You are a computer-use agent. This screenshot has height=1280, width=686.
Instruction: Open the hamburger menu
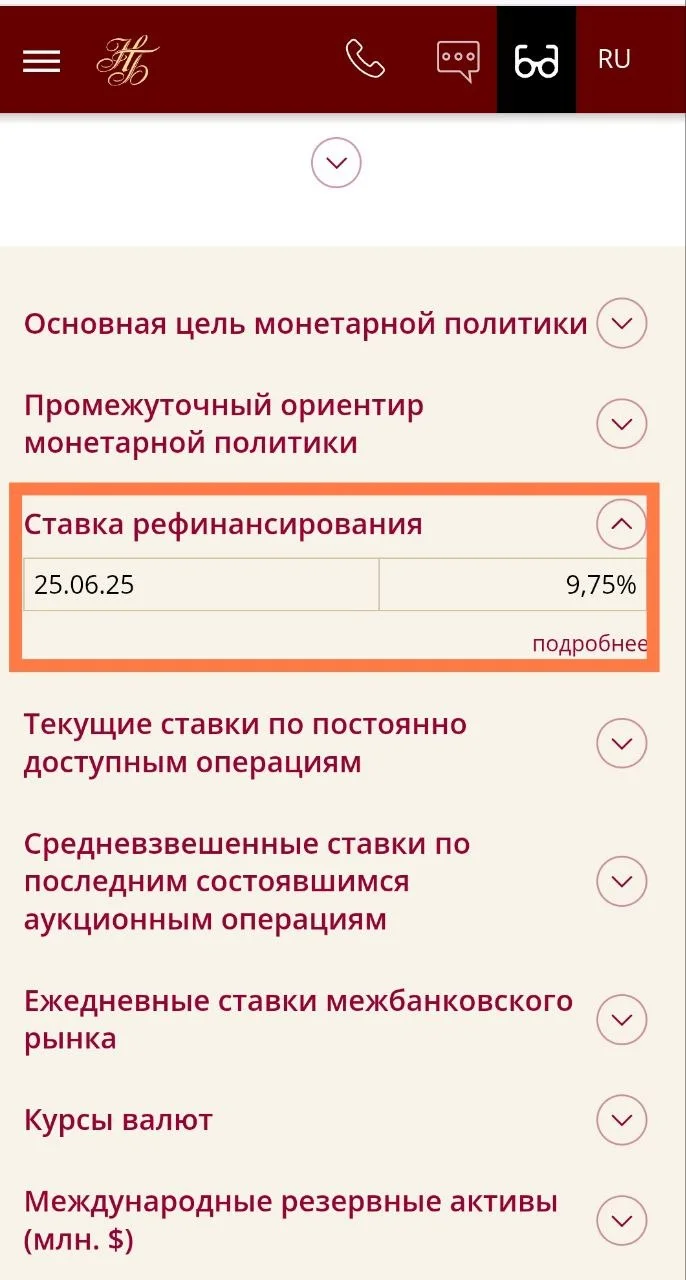pyautogui.click(x=42, y=61)
